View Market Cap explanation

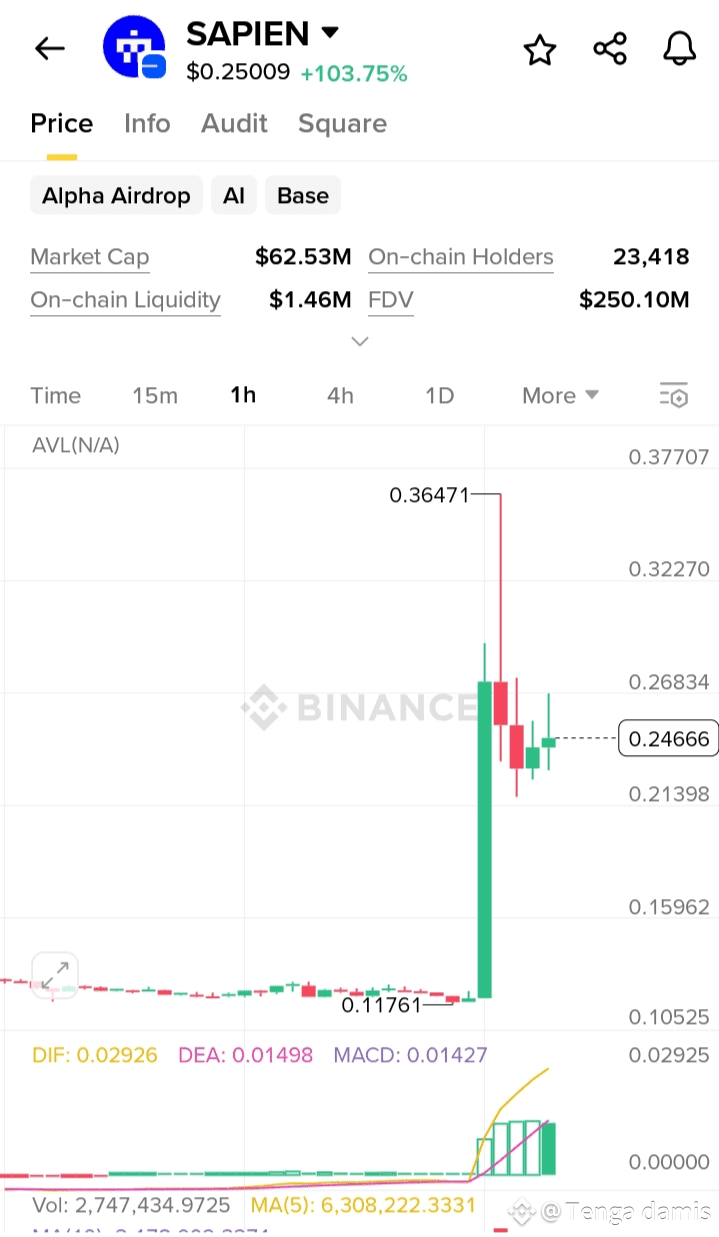[x=90, y=257]
